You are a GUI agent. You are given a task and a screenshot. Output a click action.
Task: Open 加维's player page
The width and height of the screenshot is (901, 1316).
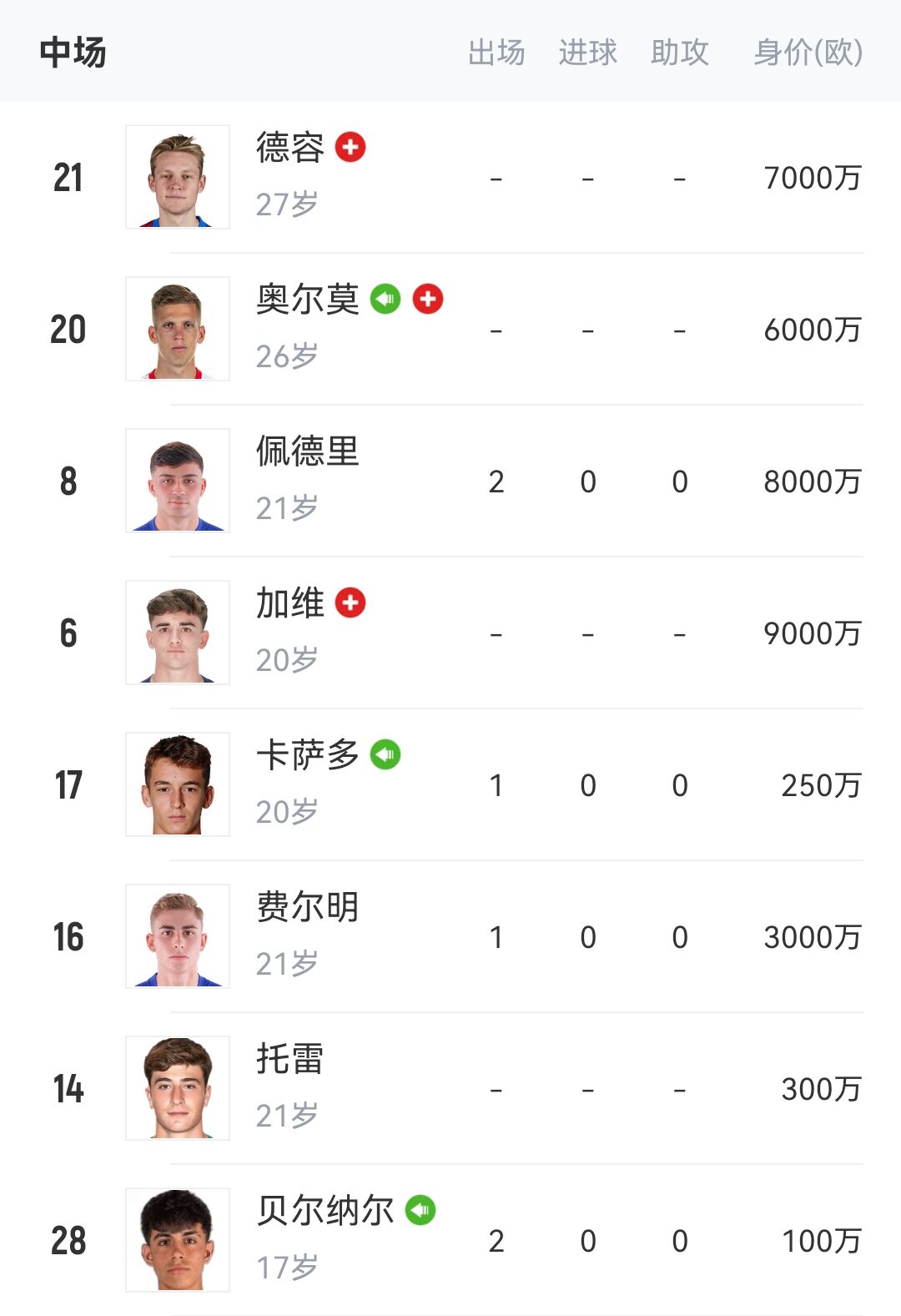(450, 633)
